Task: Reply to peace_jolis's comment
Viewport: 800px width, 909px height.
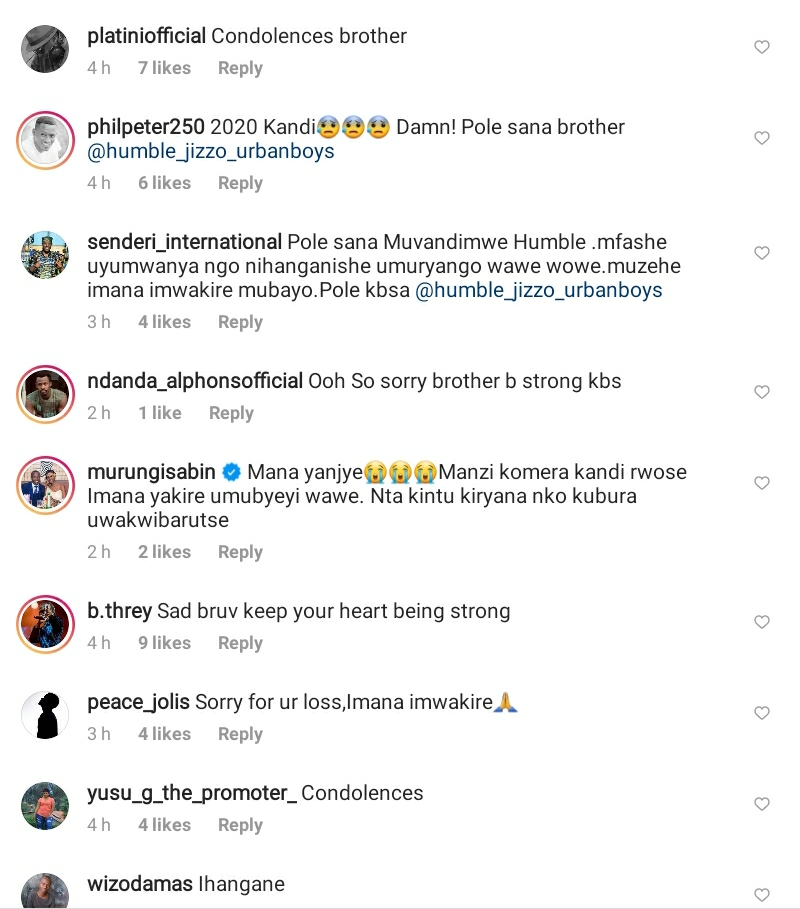Action: coord(240,734)
